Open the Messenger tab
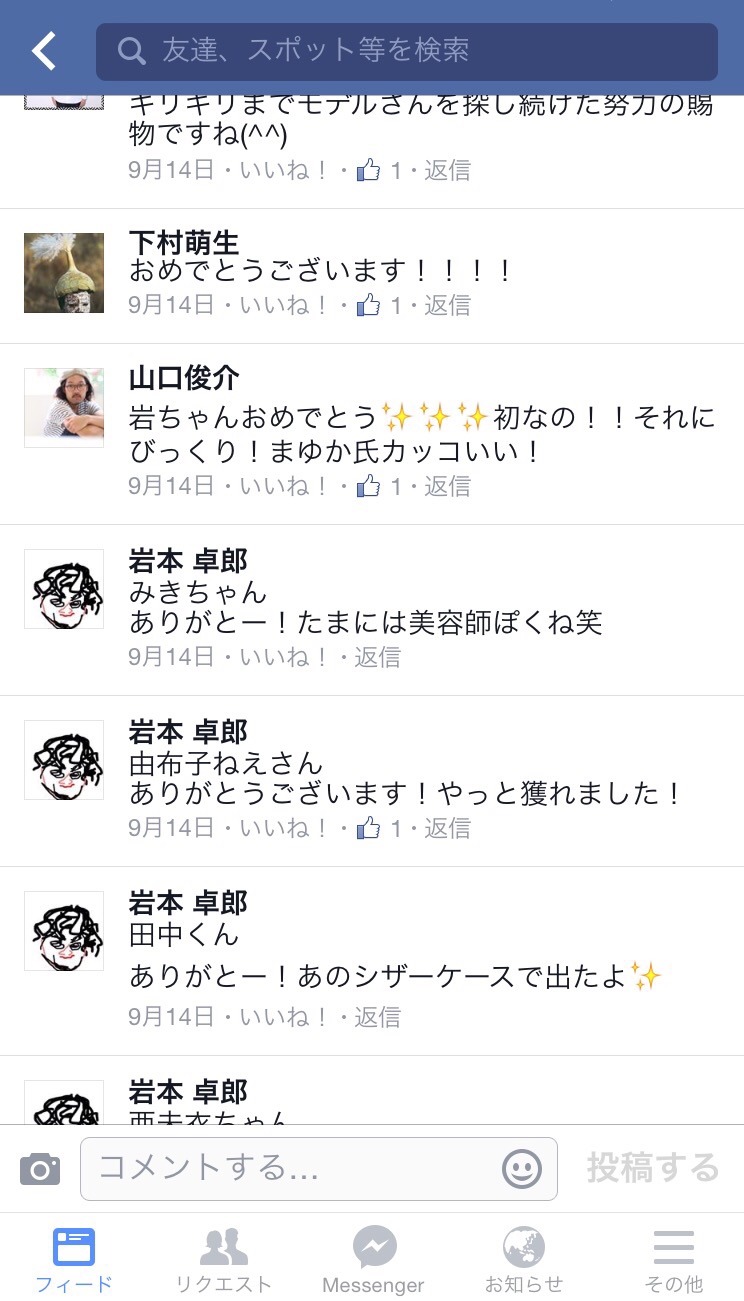The height and width of the screenshot is (1301, 744). coord(373,1260)
